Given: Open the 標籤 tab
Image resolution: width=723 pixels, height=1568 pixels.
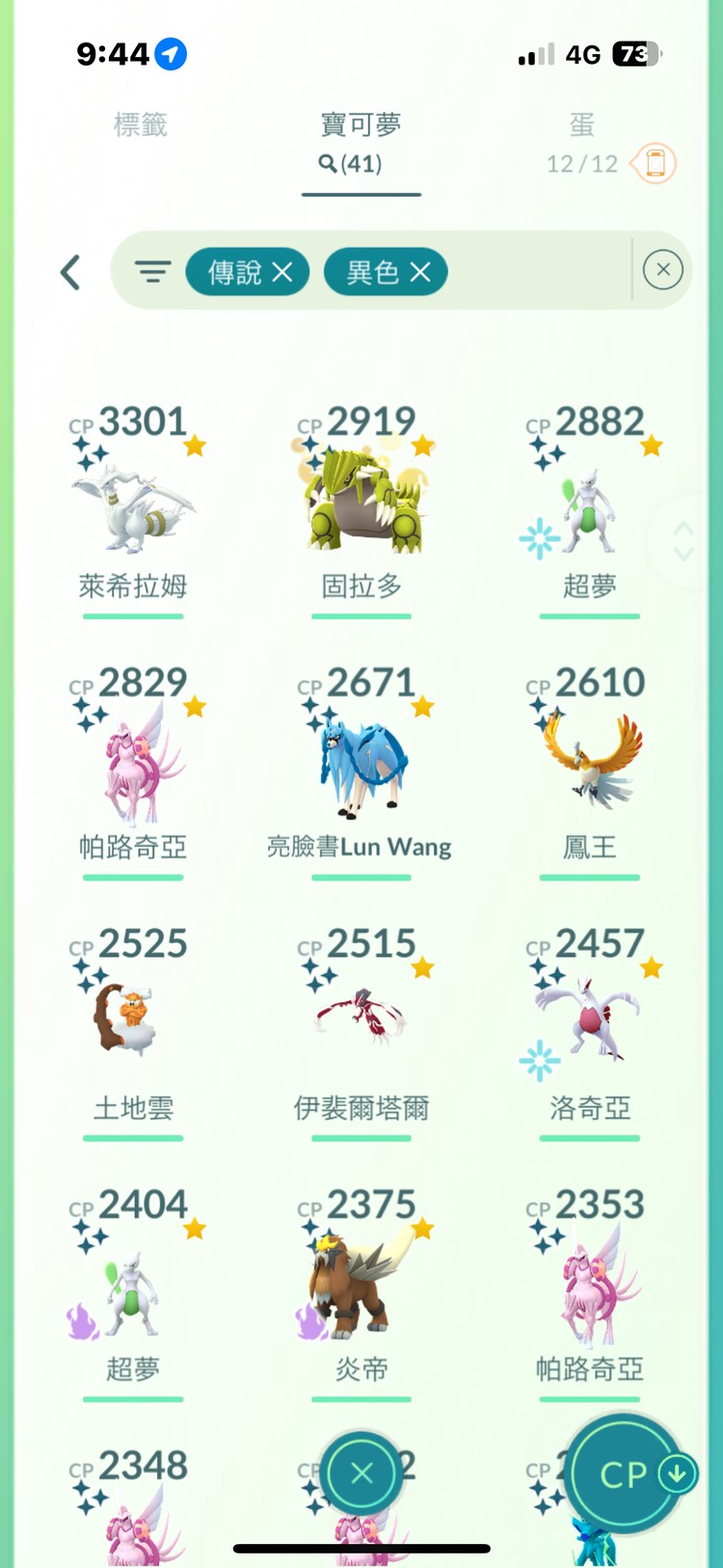Looking at the screenshot, I should point(140,125).
